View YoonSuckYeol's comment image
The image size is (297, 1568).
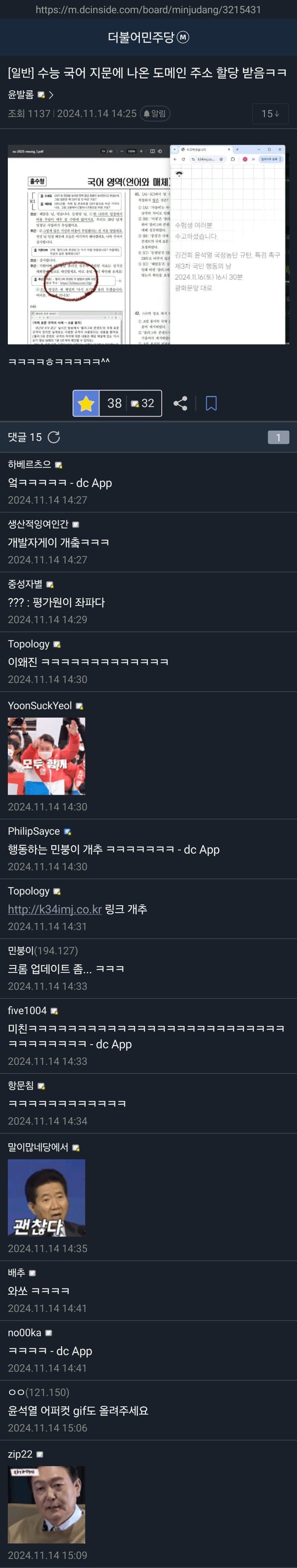point(46,756)
